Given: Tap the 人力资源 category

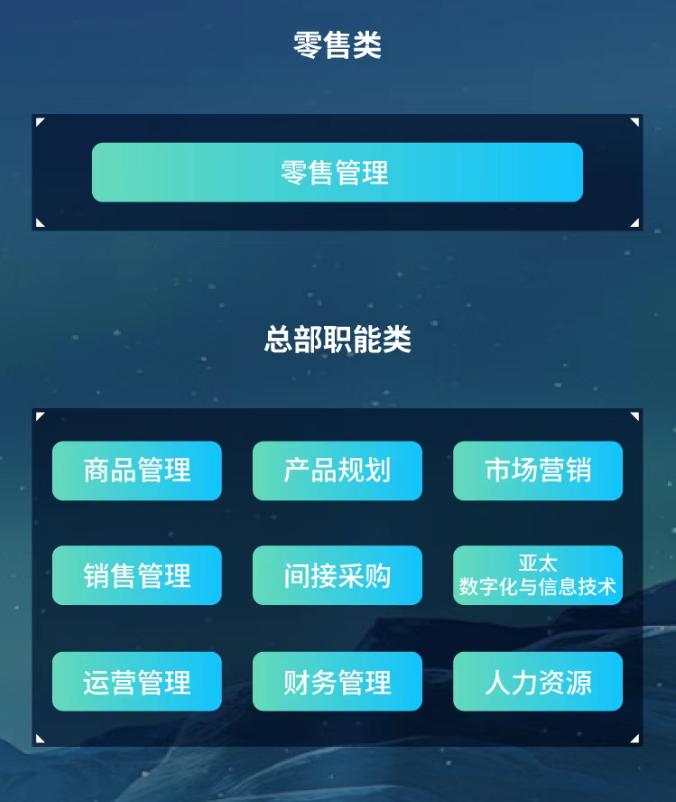Looking at the screenshot, I should point(538,682).
